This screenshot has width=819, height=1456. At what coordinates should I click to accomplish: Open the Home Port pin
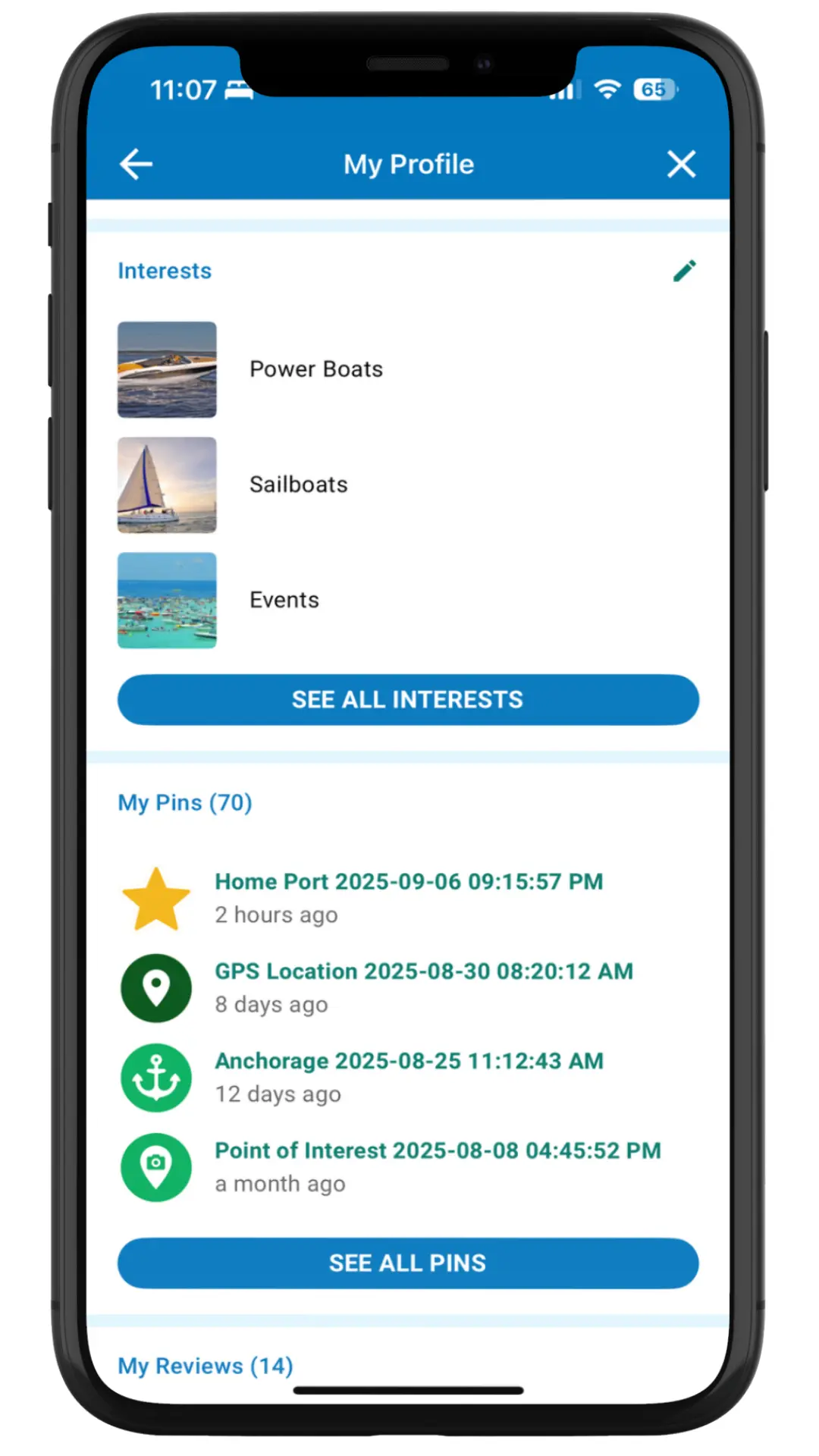tap(409, 882)
